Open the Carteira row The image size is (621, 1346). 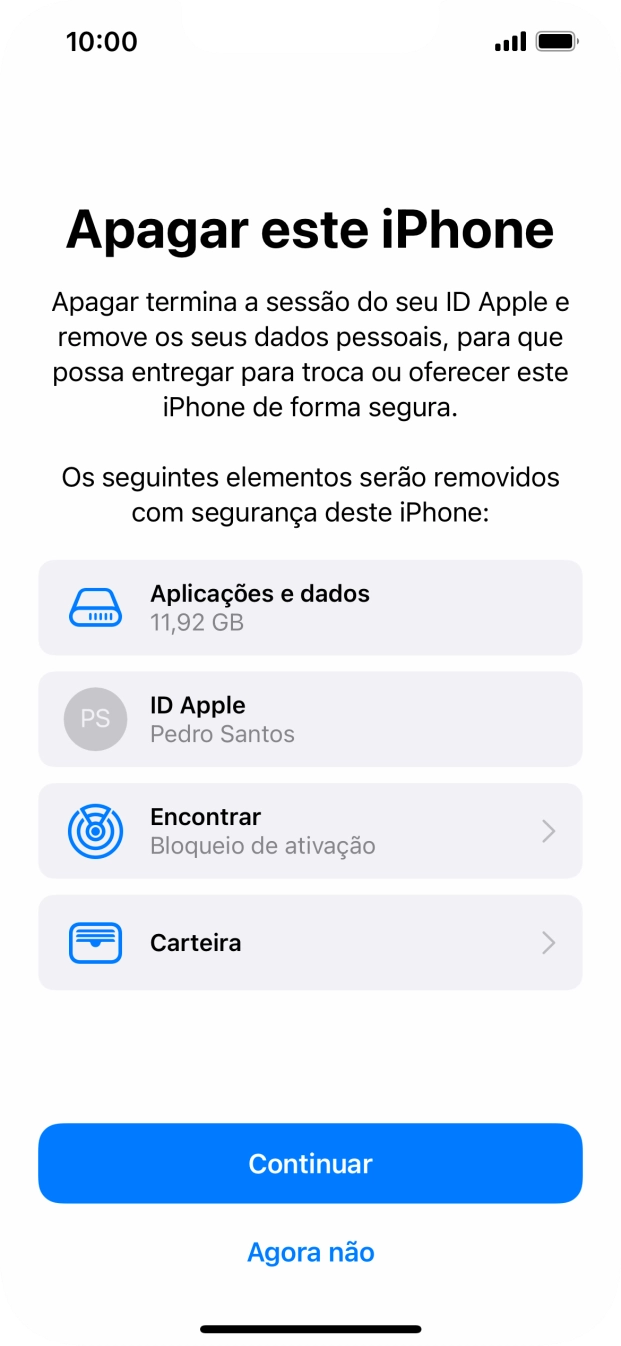pyautogui.click(x=310, y=943)
